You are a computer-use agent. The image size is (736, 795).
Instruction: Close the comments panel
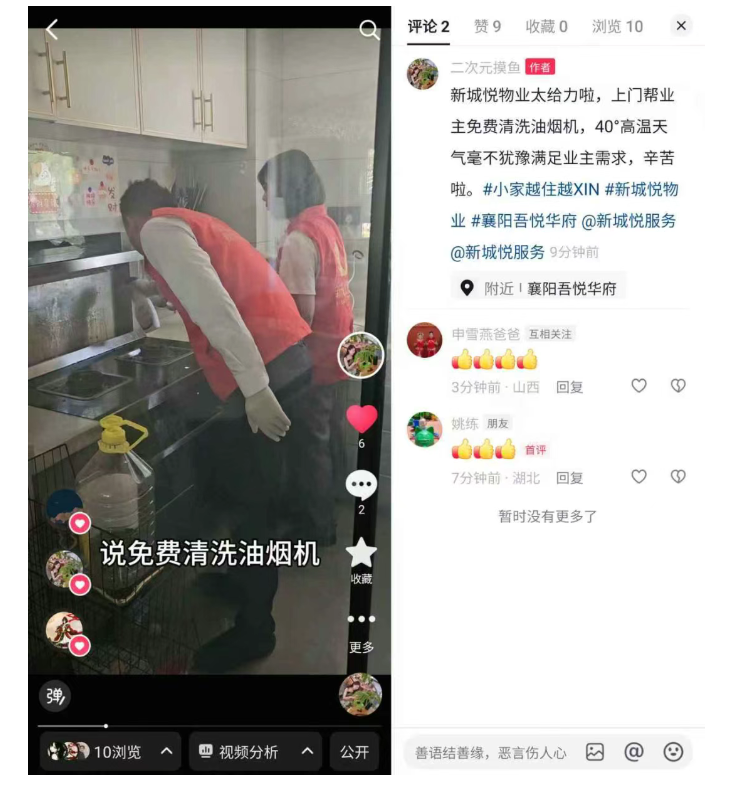681,26
